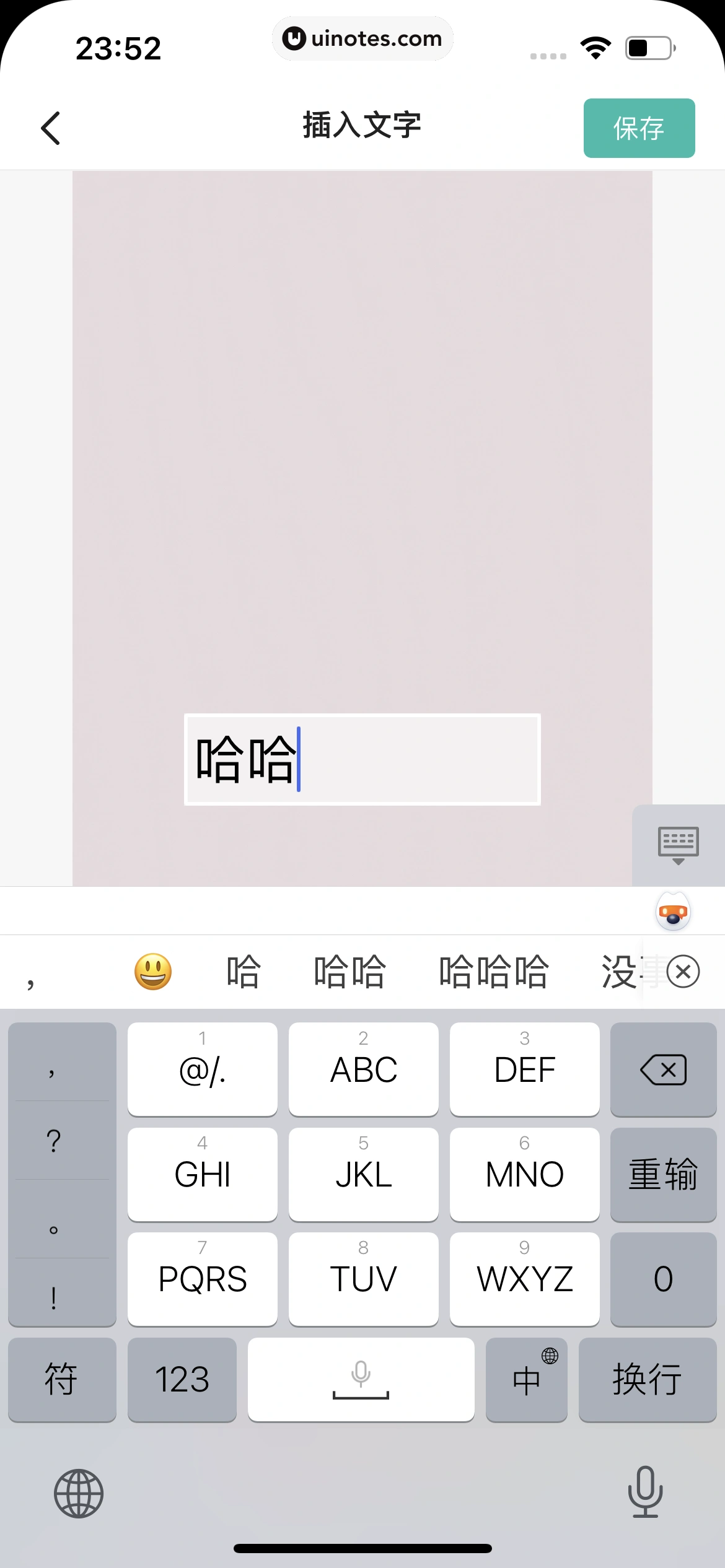Save the inserted text with 保存
The image size is (725, 1568).
tap(638, 128)
